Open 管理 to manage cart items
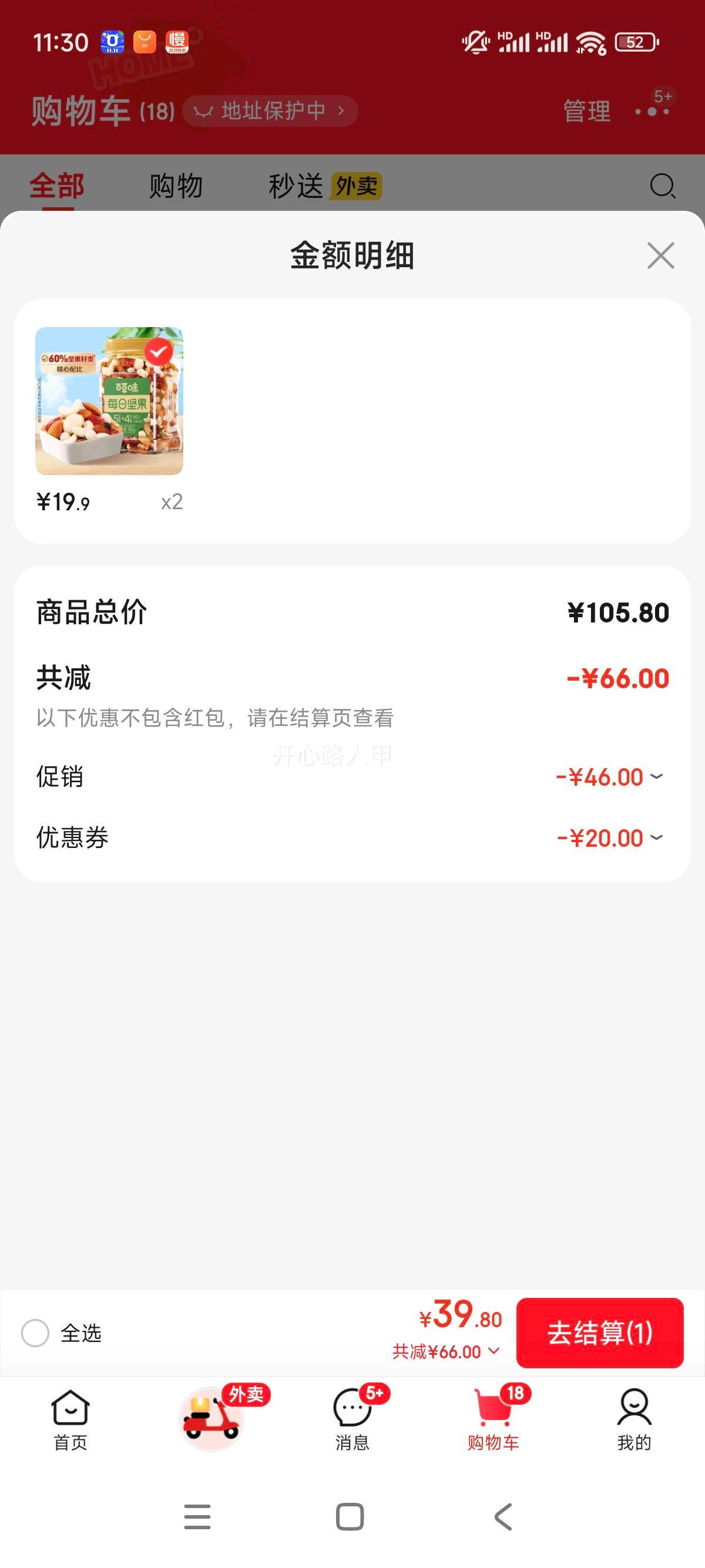705x1568 pixels. 586,111
